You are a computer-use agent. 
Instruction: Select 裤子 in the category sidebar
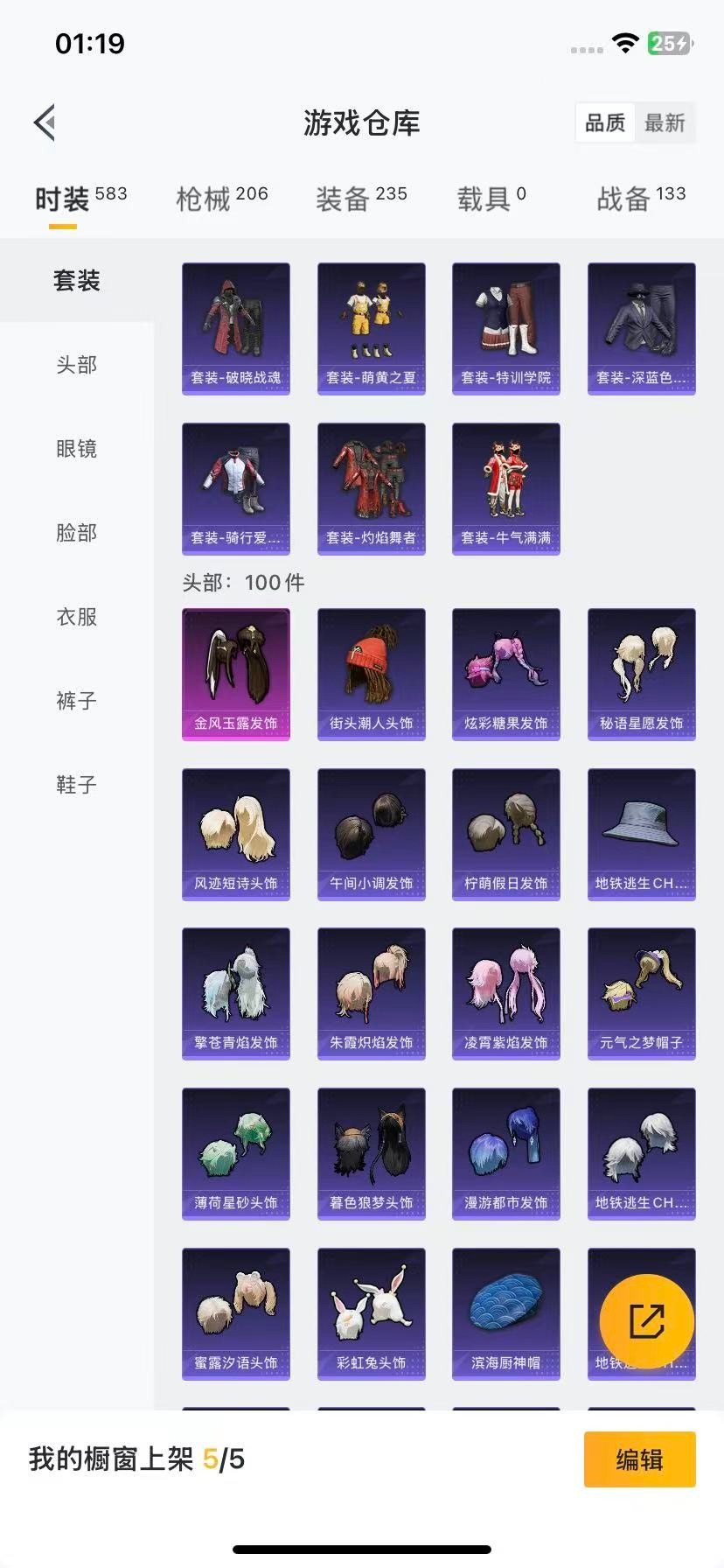pyautogui.click(x=74, y=701)
